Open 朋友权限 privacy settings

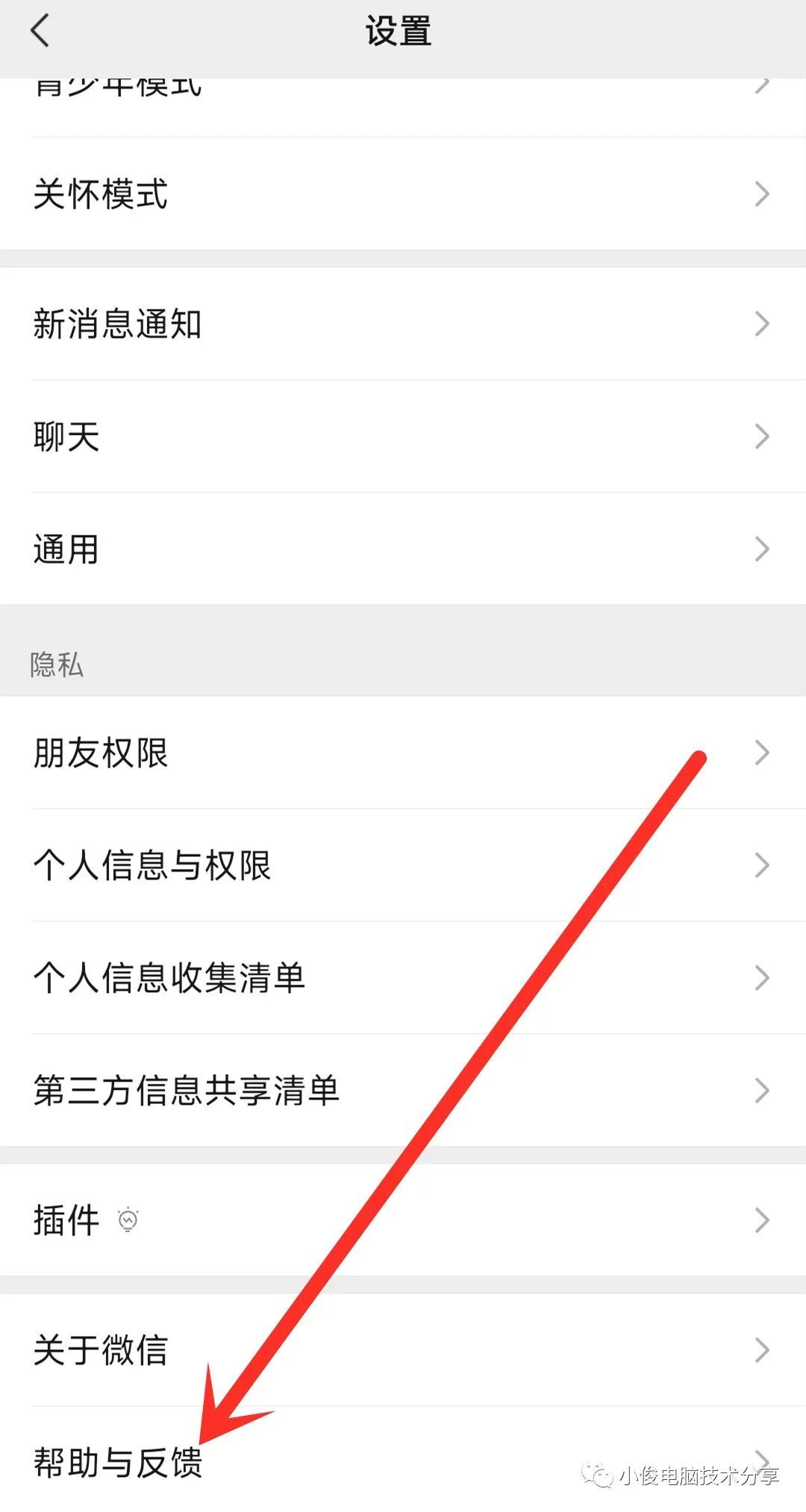pyautogui.click(x=403, y=753)
